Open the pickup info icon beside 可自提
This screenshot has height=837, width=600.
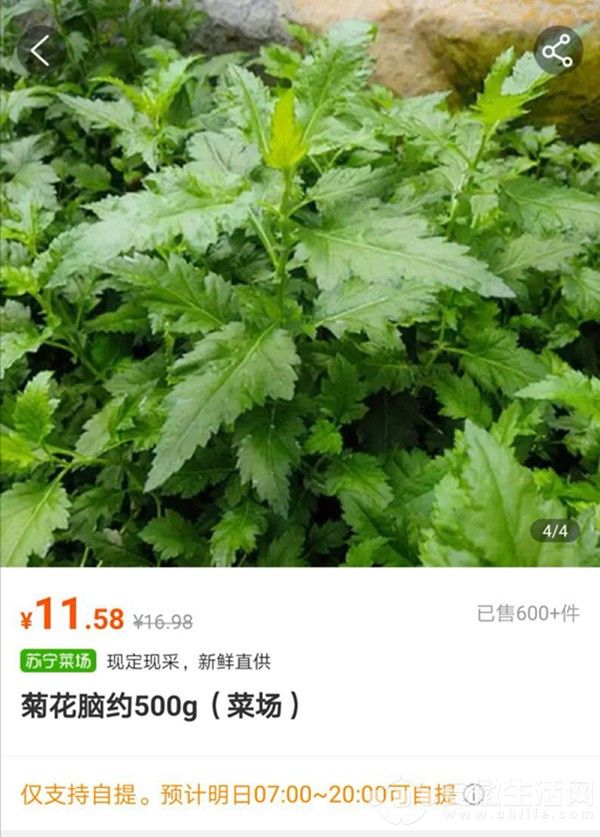tap(473, 795)
